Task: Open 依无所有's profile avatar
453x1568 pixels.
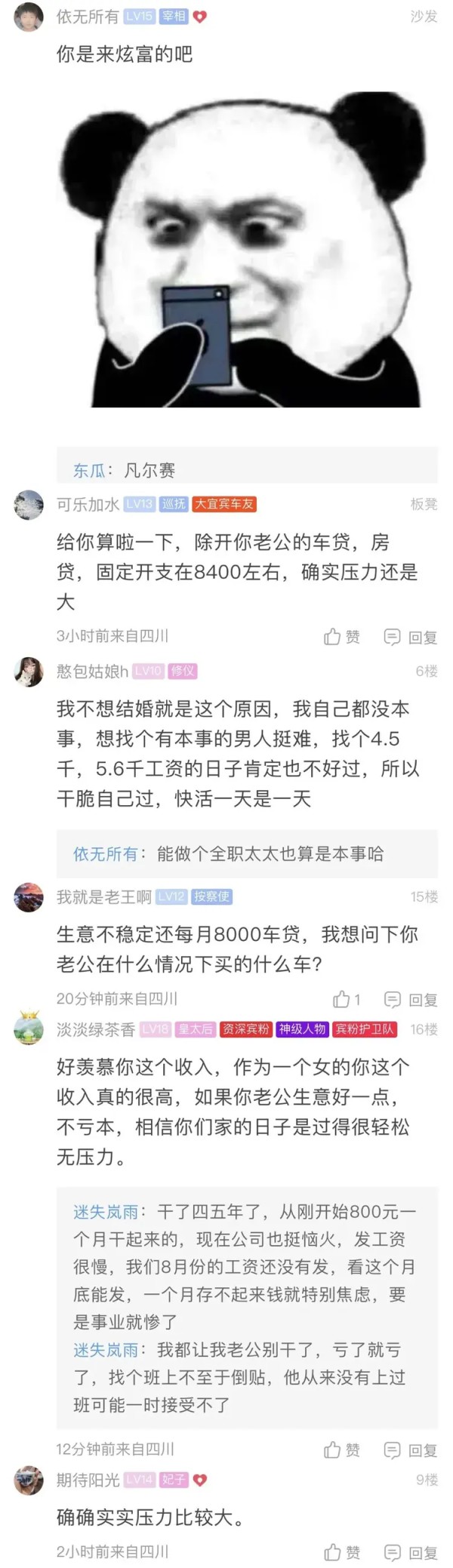Action: (29, 17)
